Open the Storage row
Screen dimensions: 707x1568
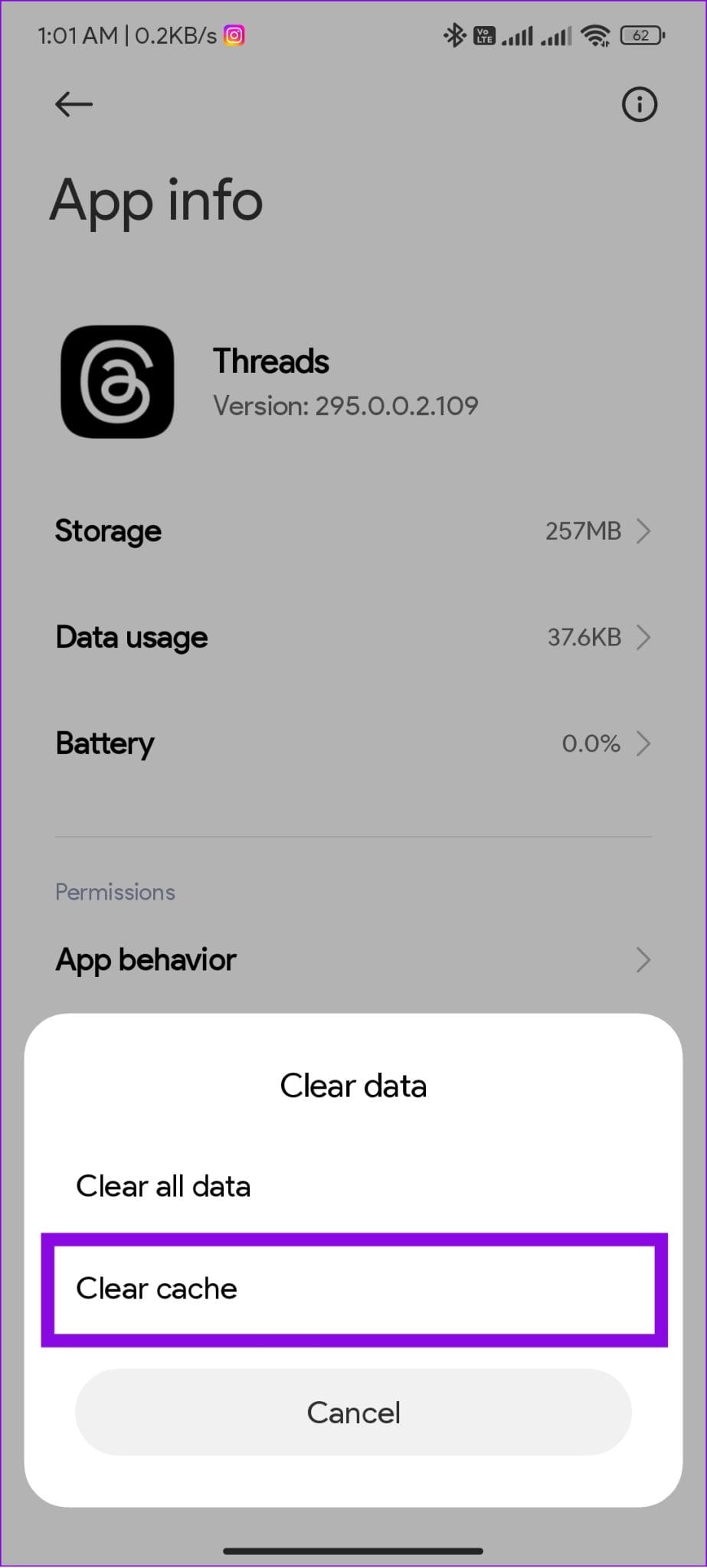coord(353,531)
